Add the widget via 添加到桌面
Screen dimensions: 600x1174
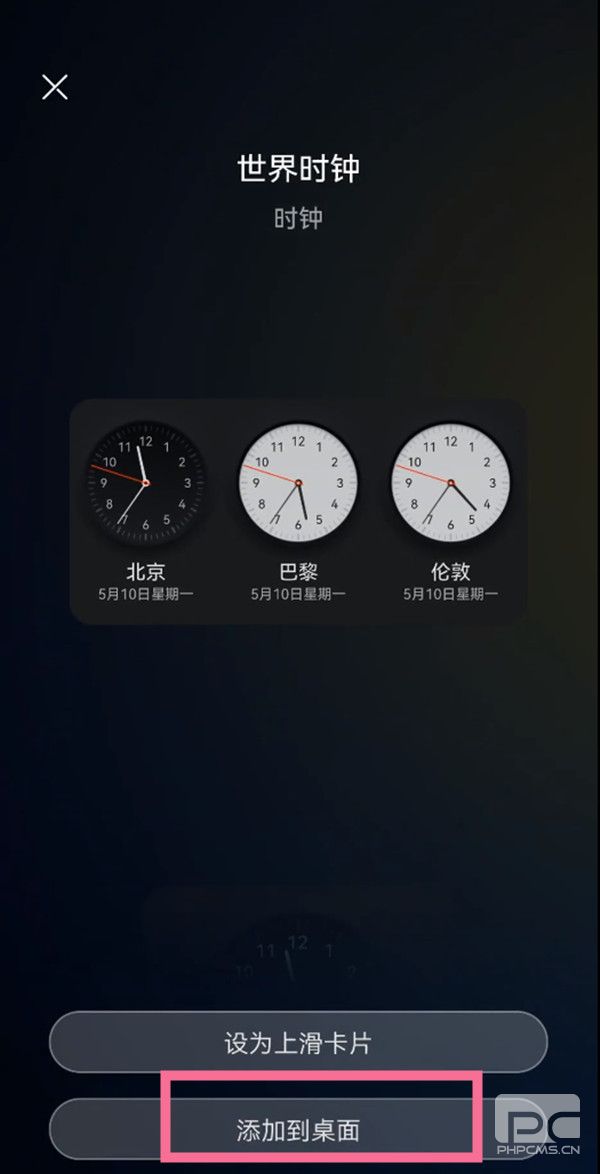pos(298,1130)
